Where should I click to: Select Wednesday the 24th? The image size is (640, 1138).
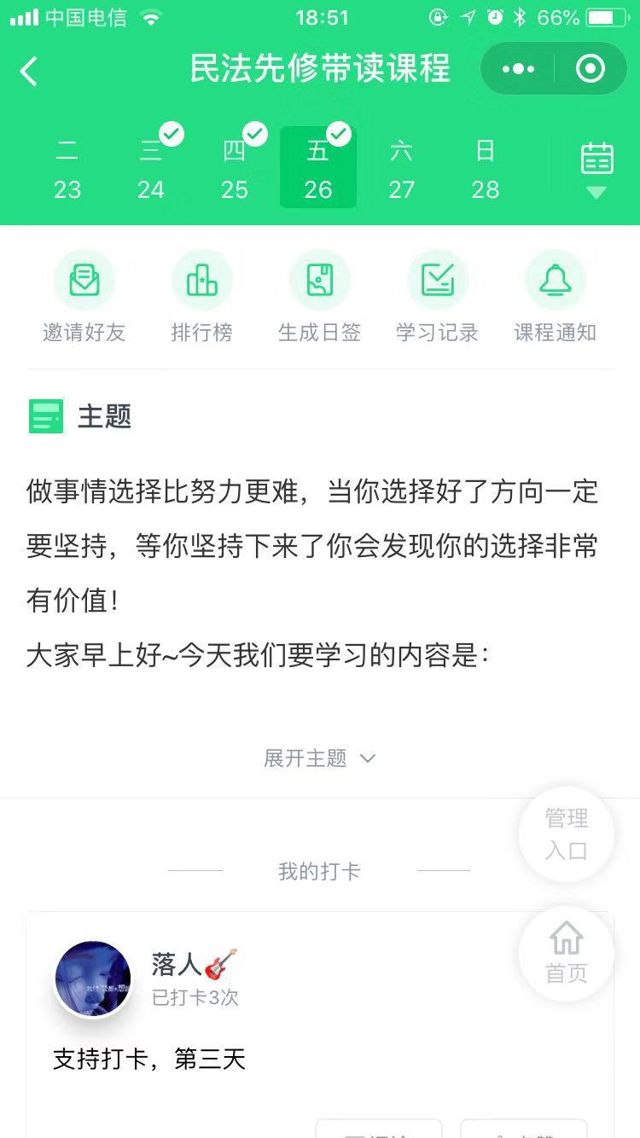[x=151, y=169]
